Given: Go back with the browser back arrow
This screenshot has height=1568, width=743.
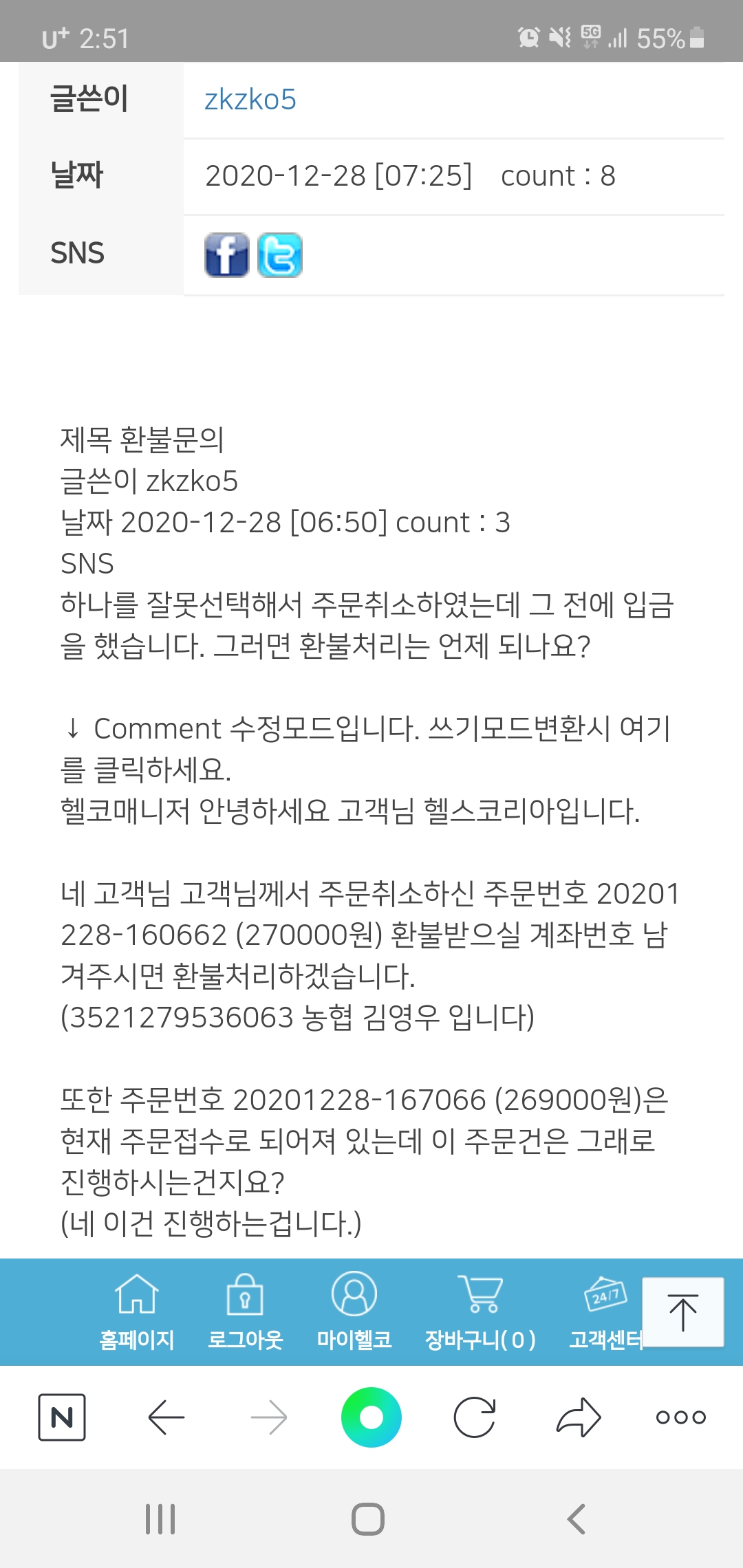Looking at the screenshot, I should pyautogui.click(x=166, y=1417).
